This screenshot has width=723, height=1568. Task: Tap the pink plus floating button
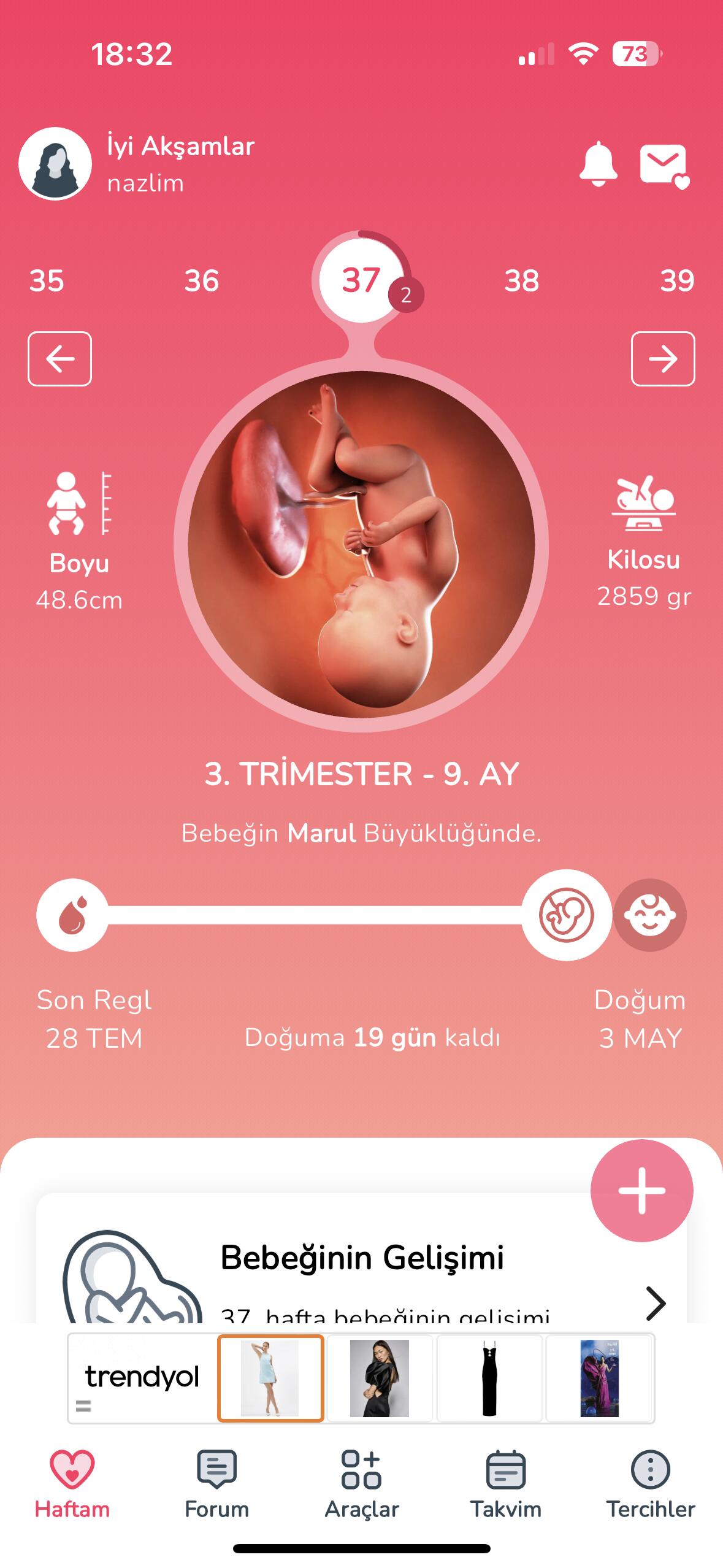[x=641, y=1191]
